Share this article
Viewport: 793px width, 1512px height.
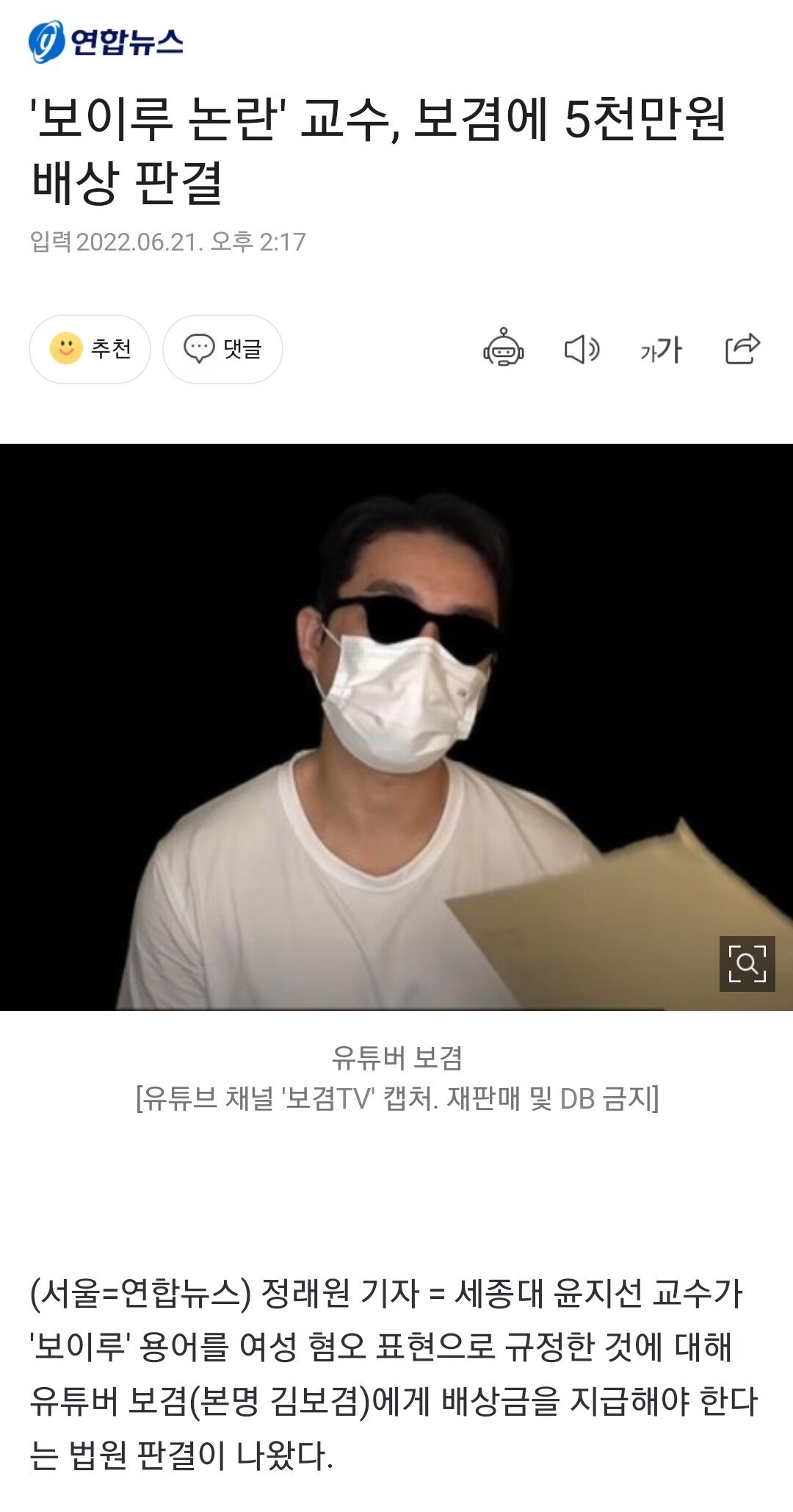click(x=742, y=348)
